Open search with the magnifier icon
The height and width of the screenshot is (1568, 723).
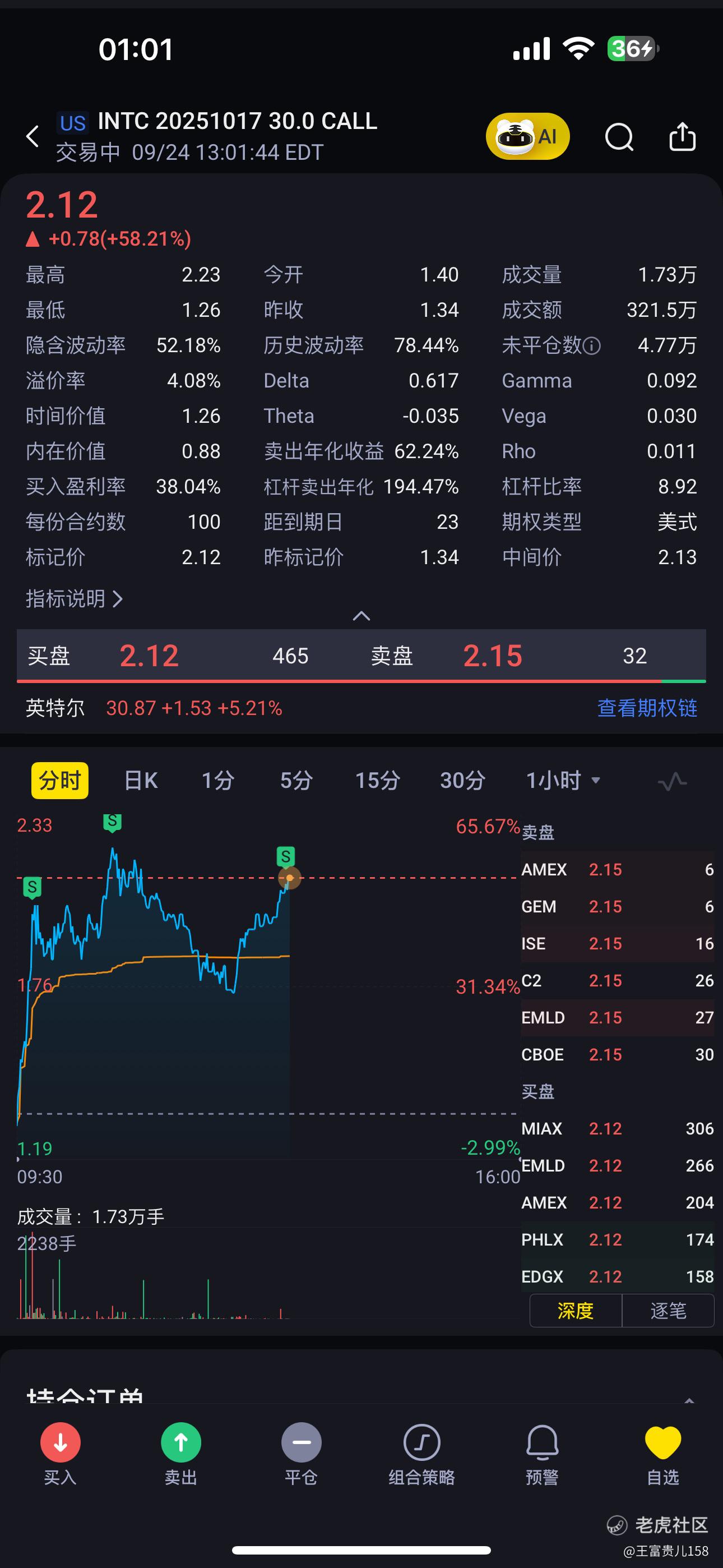619,136
